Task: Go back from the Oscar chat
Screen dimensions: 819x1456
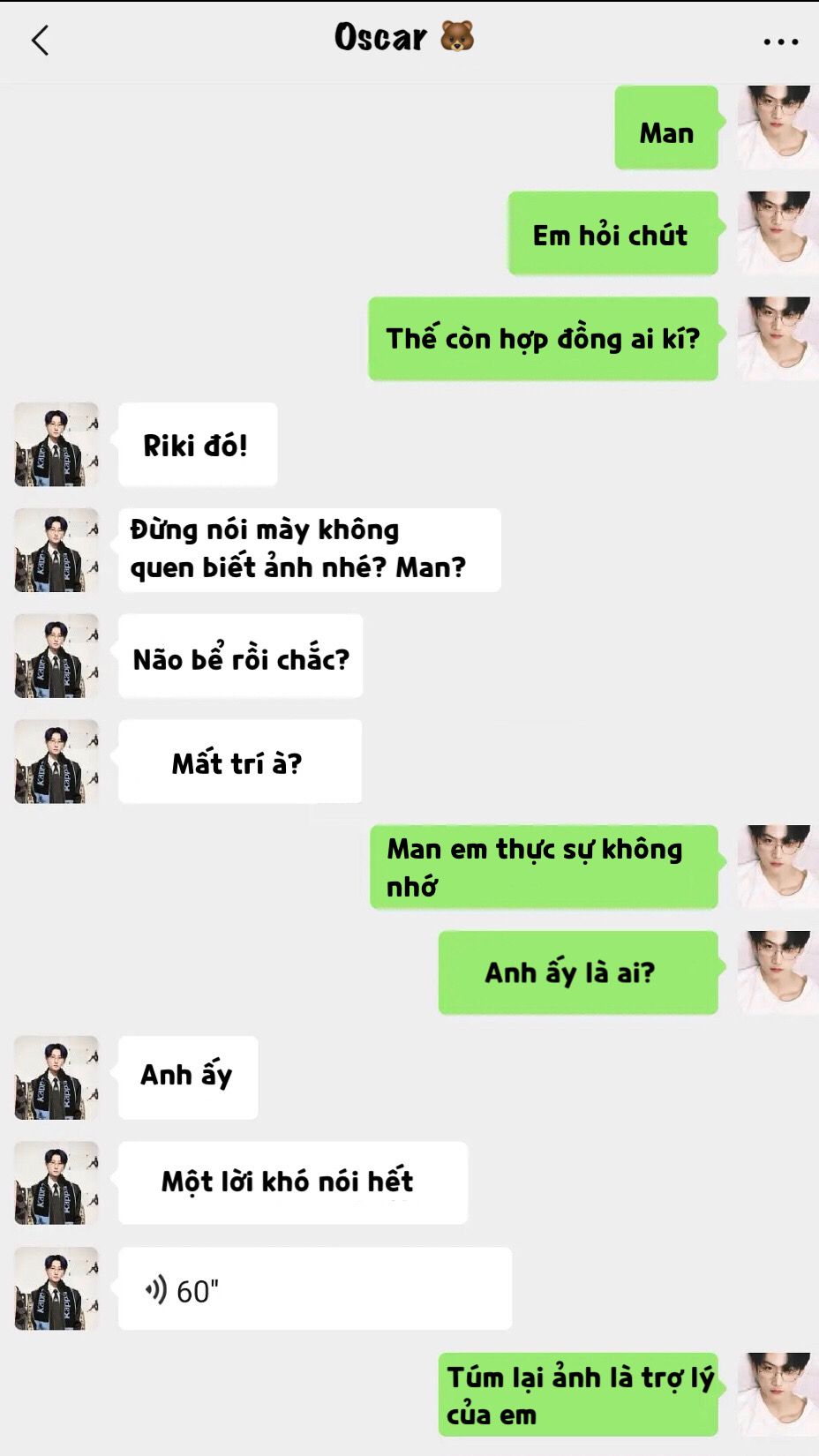Action: point(40,41)
